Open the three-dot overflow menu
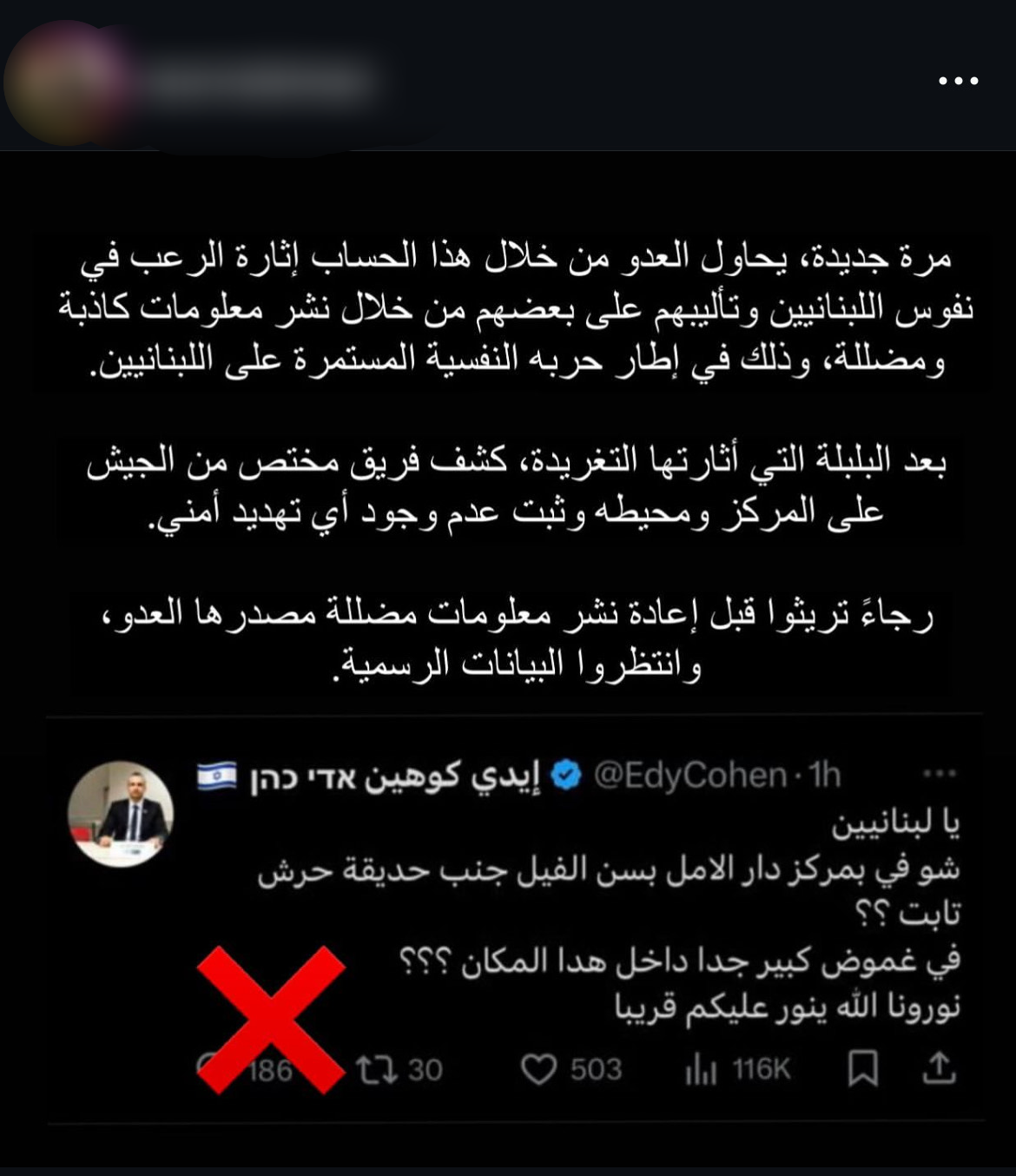This screenshot has width=1016, height=1176. 958,81
